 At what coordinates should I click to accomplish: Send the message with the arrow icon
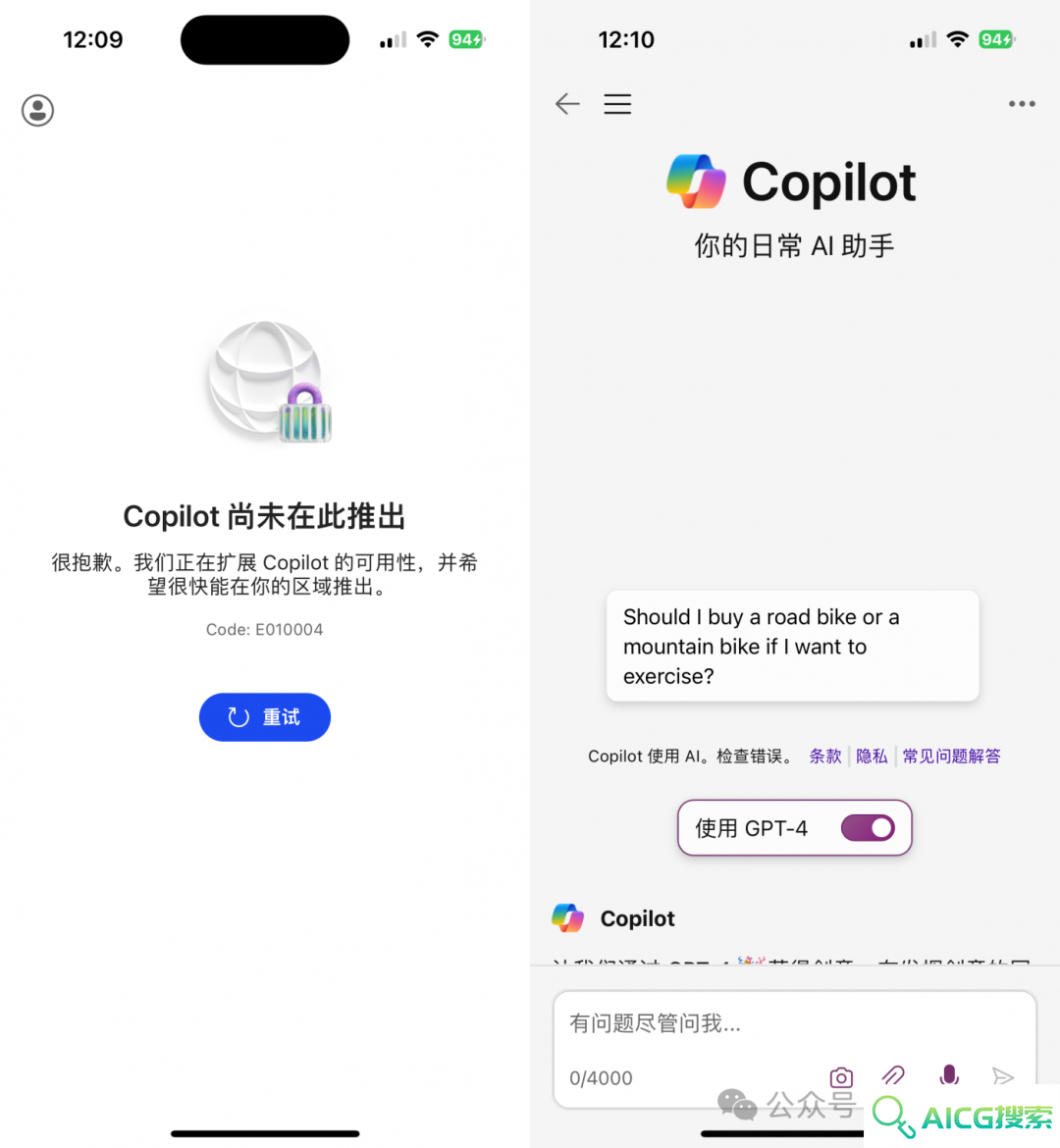(x=1002, y=1077)
